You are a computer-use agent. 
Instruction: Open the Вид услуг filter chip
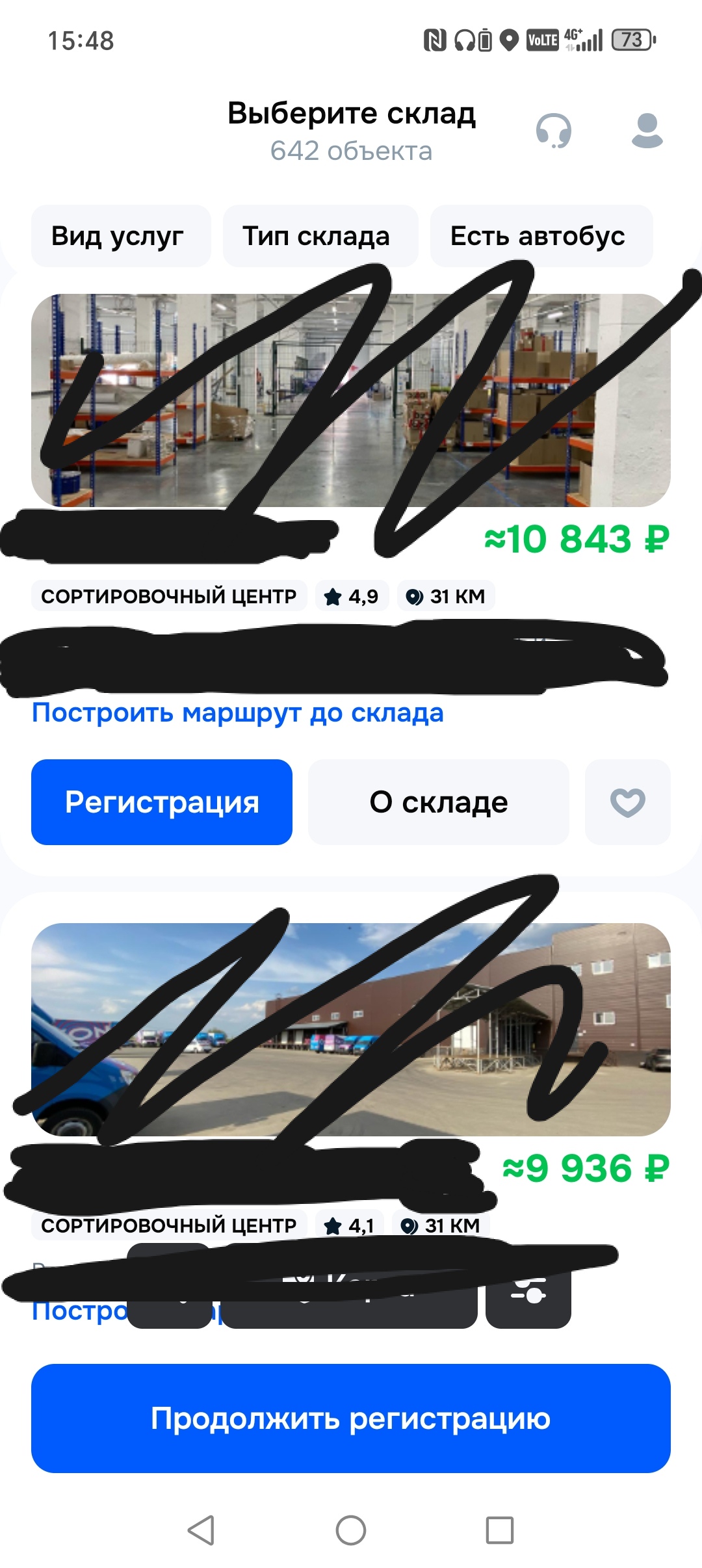[x=121, y=236]
